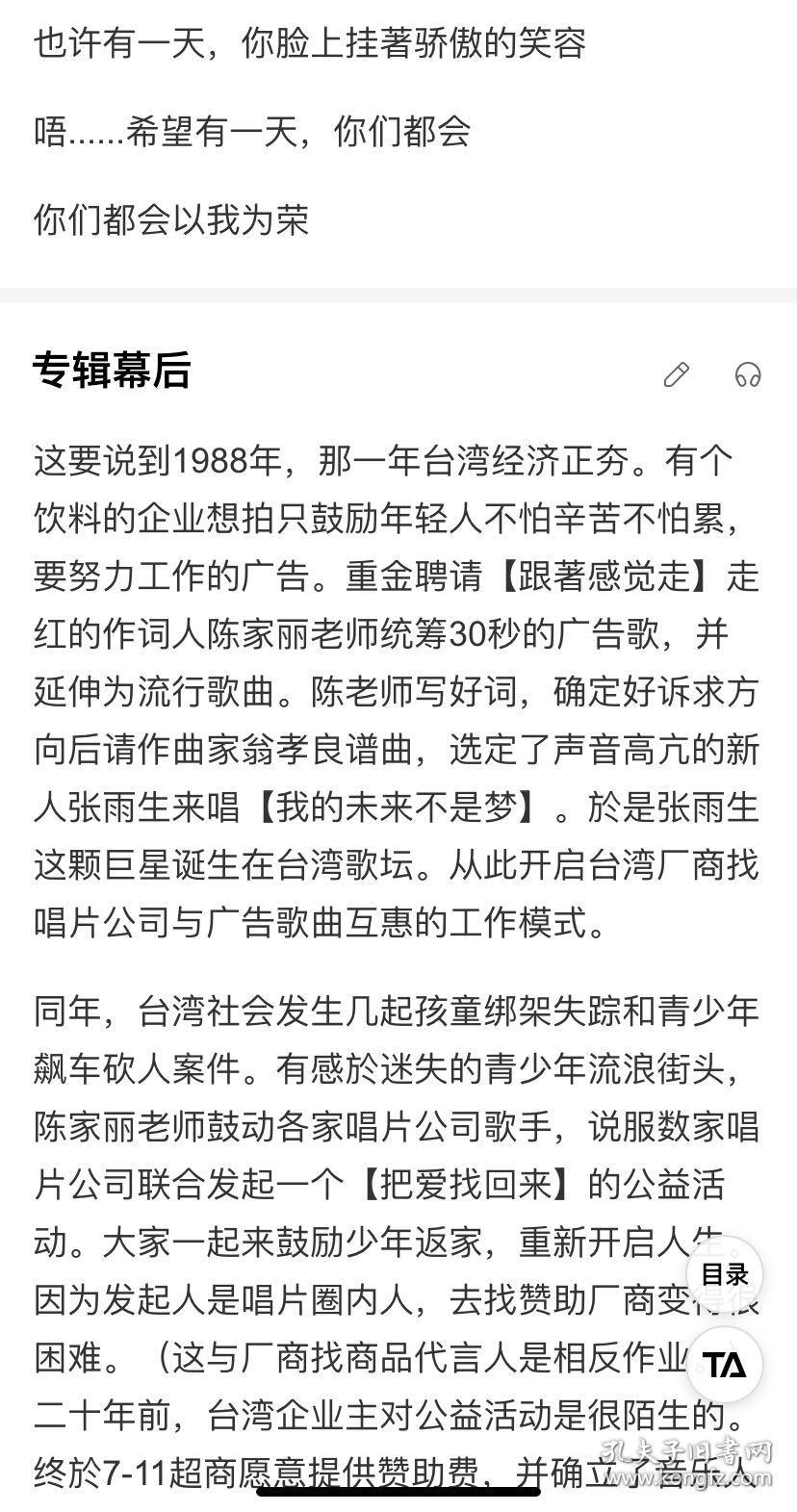Tap the TA floating button
The width and height of the screenshot is (797, 1512).
tap(724, 1364)
